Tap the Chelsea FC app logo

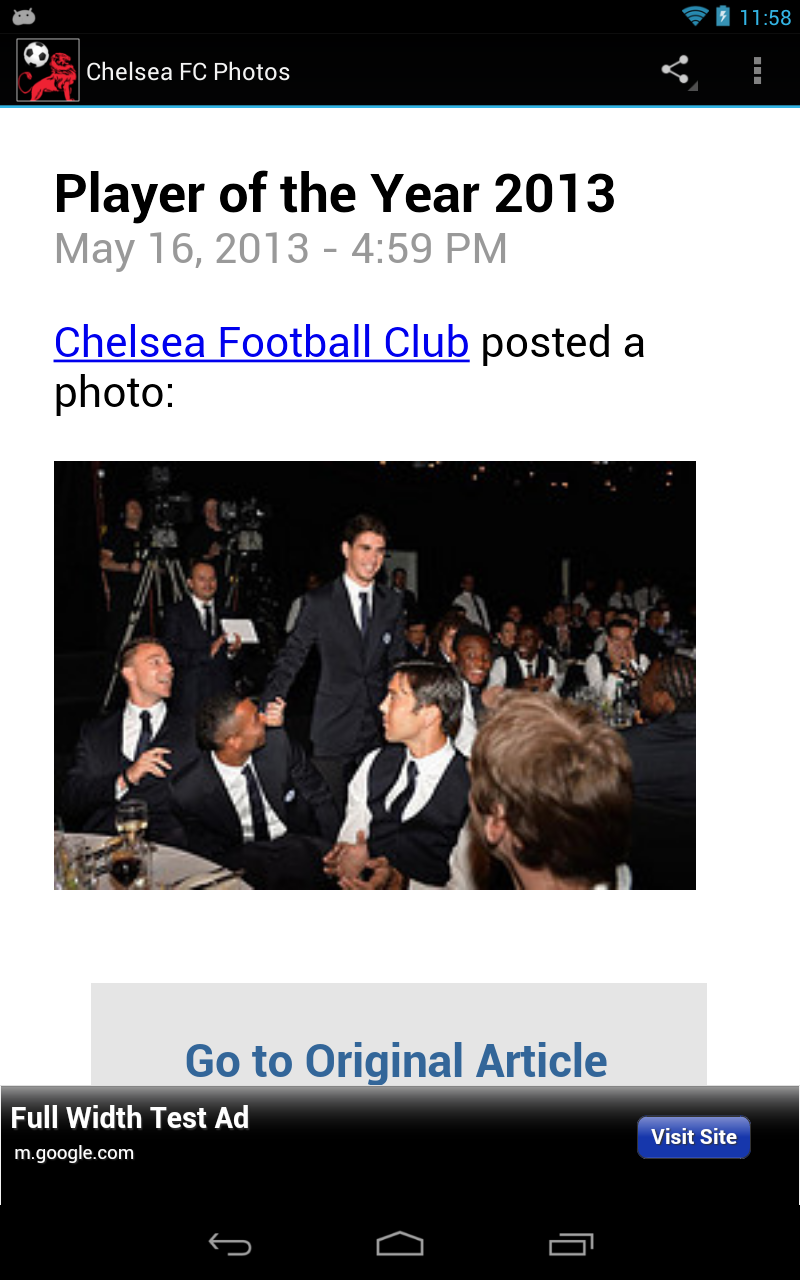point(47,70)
